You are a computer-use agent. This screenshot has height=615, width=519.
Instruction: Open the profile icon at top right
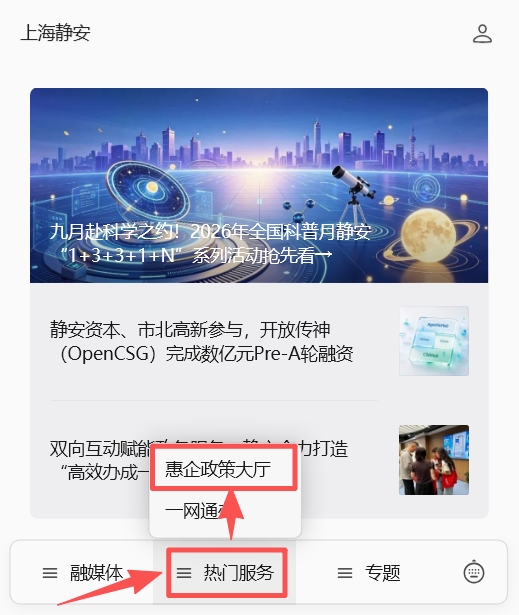tap(482, 33)
